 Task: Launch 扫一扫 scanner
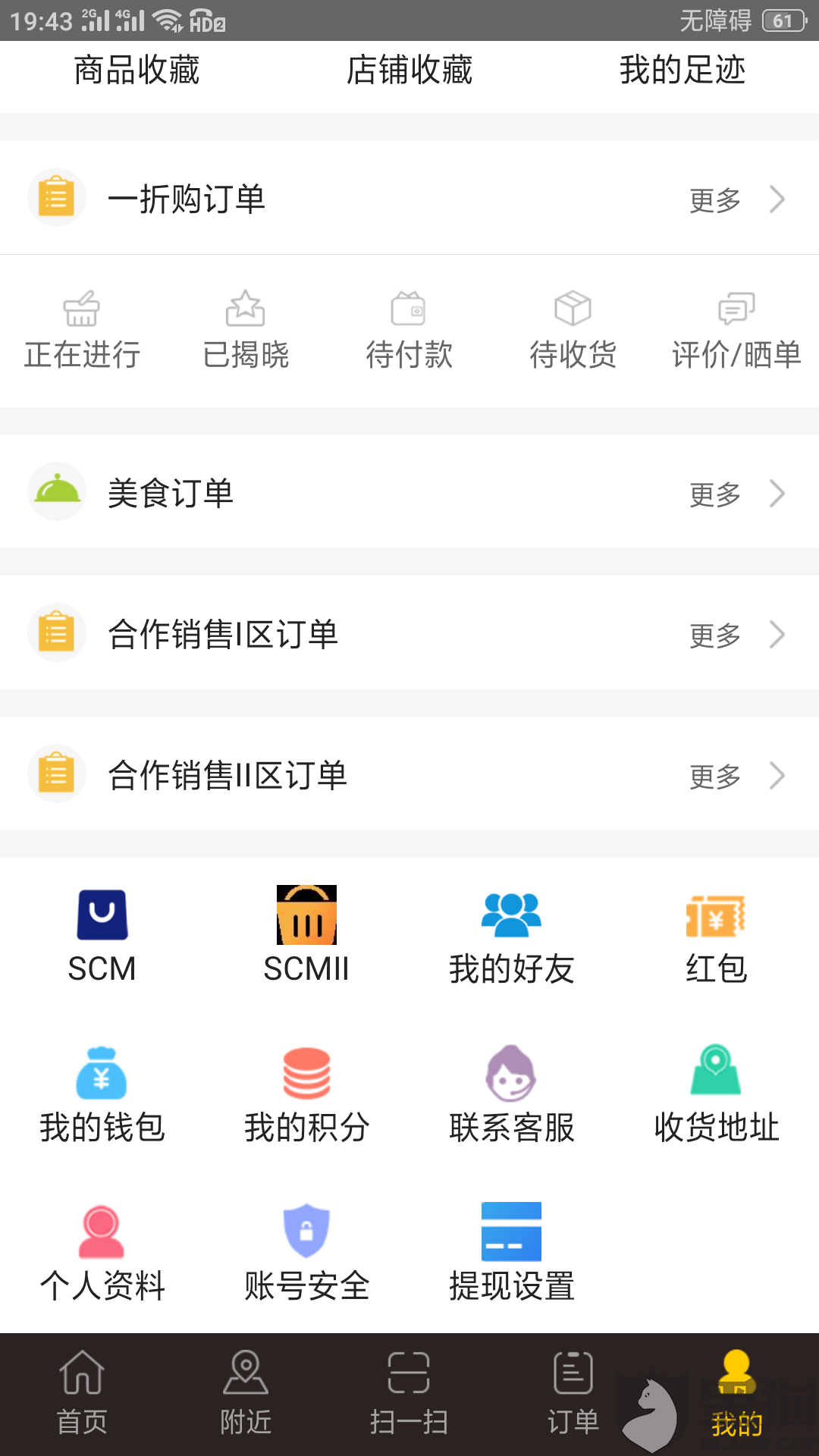tap(409, 1392)
